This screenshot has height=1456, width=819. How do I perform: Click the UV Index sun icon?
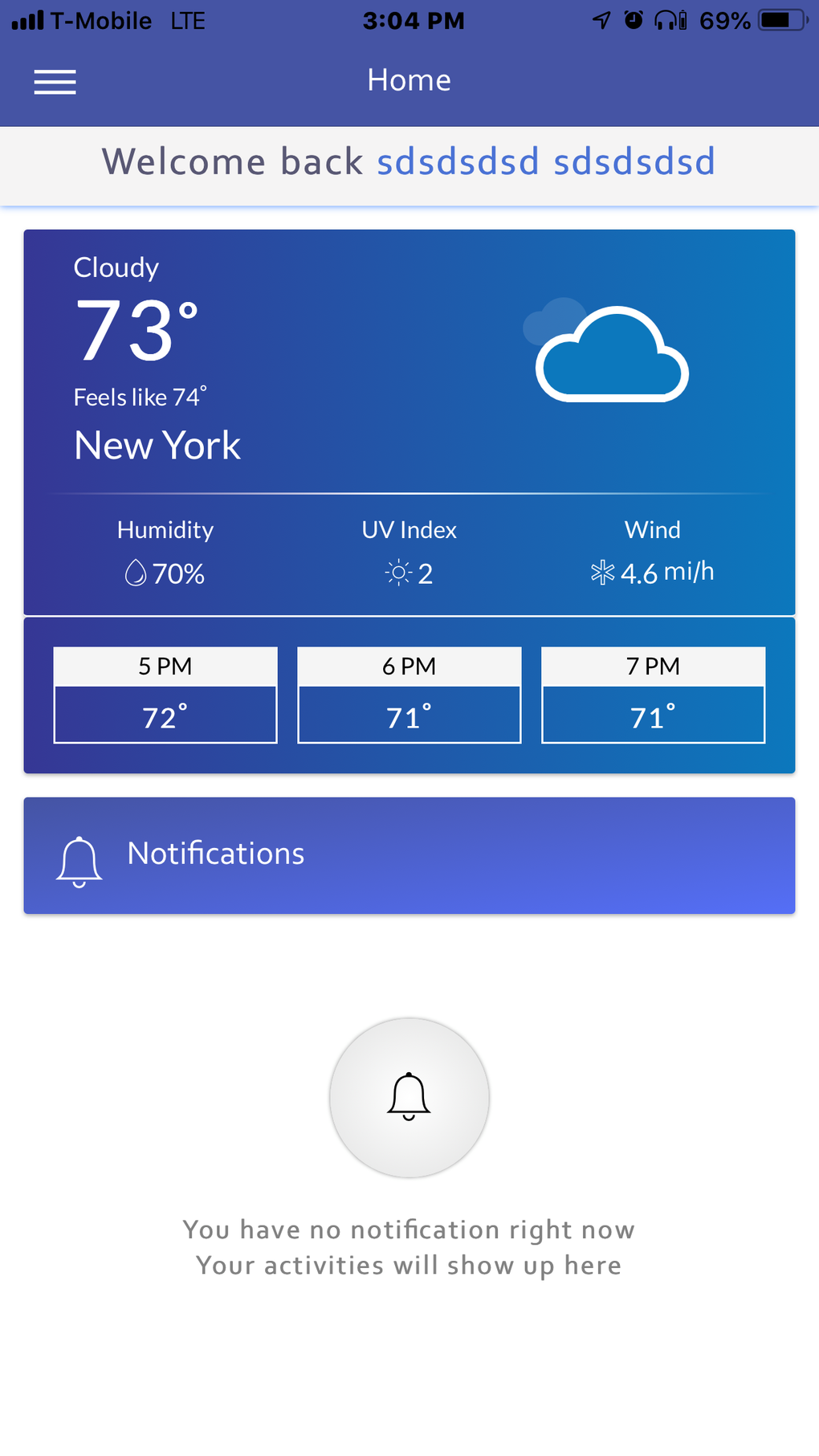[x=397, y=573]
